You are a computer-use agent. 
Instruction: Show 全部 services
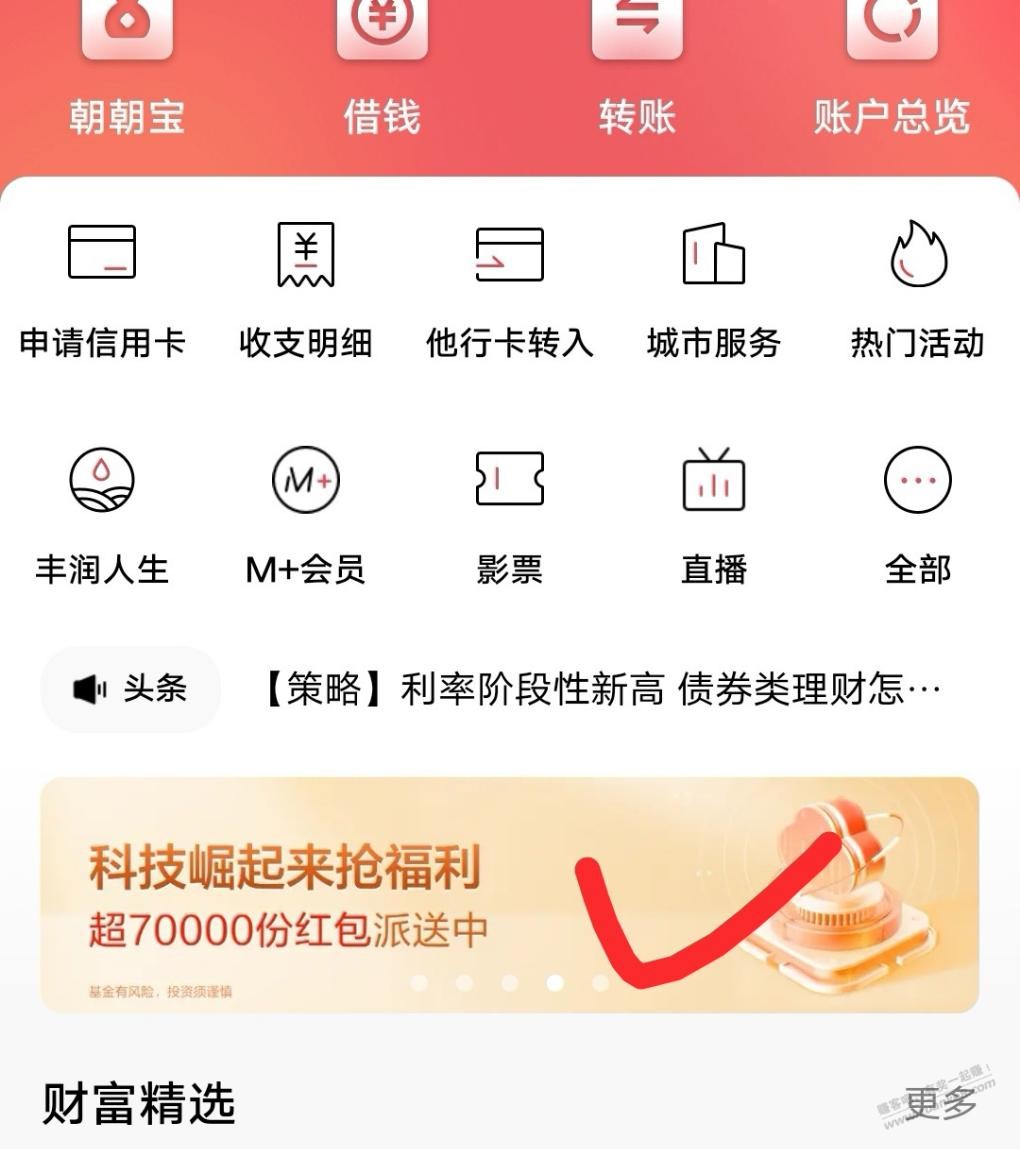[917, 515]
